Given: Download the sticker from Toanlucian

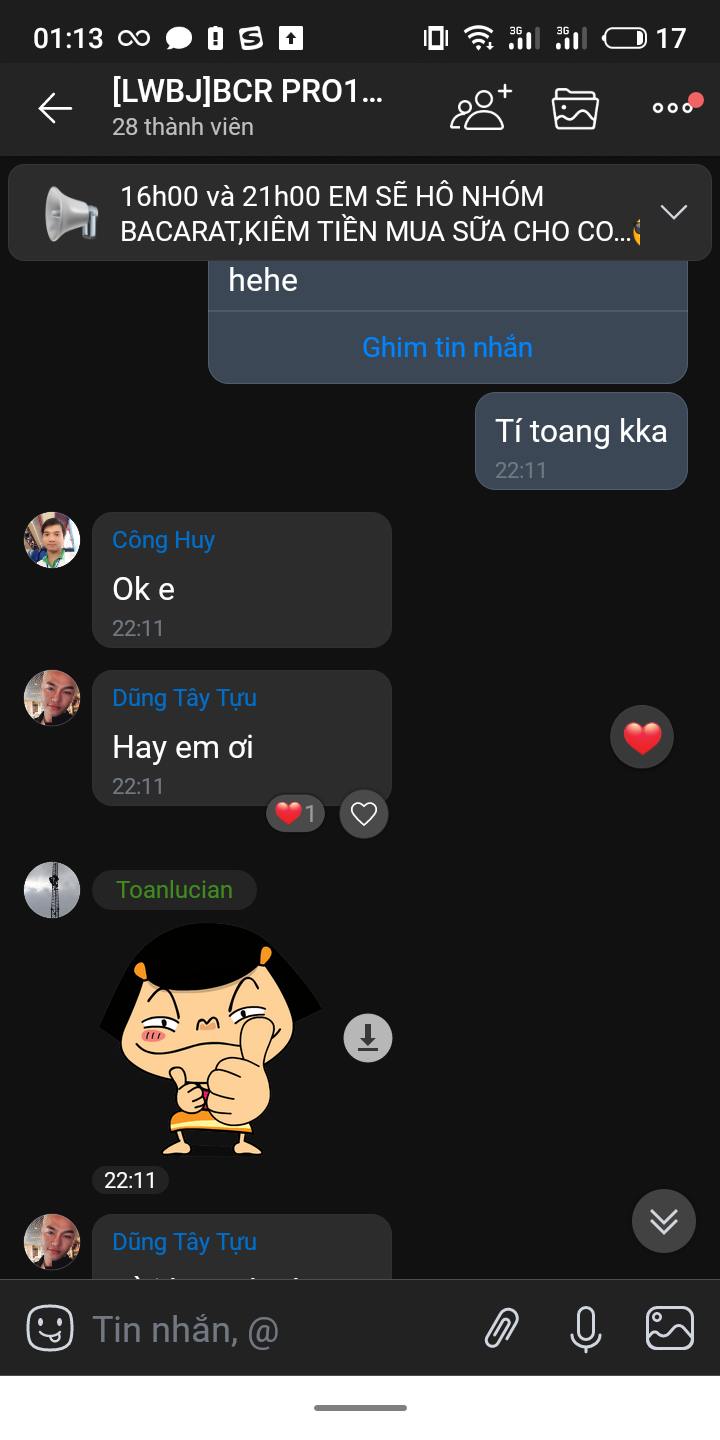Looking at the screenshot, I should [x=368, y=1037].
